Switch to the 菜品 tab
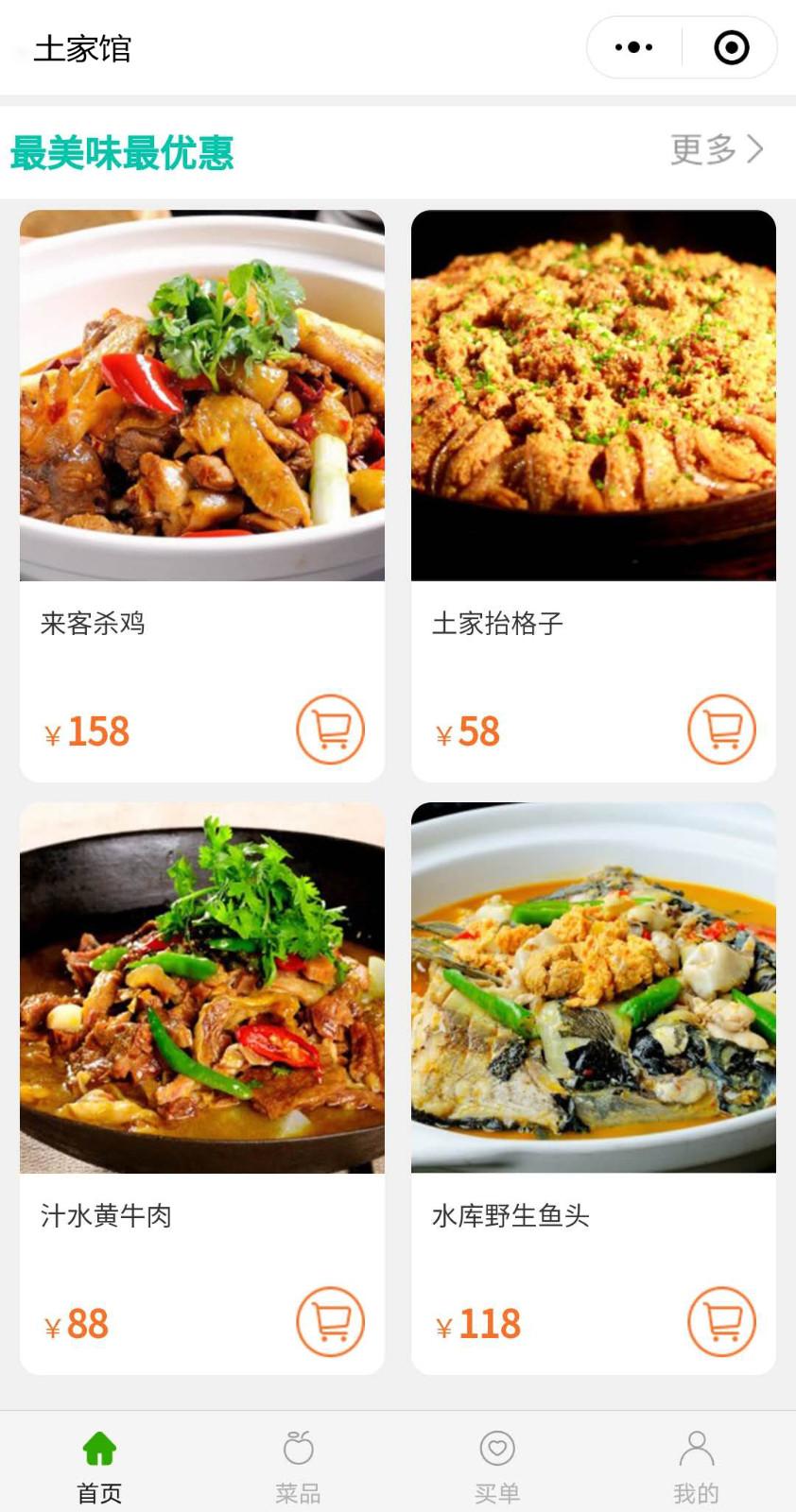796x1512 pixels. (298, 1465)
